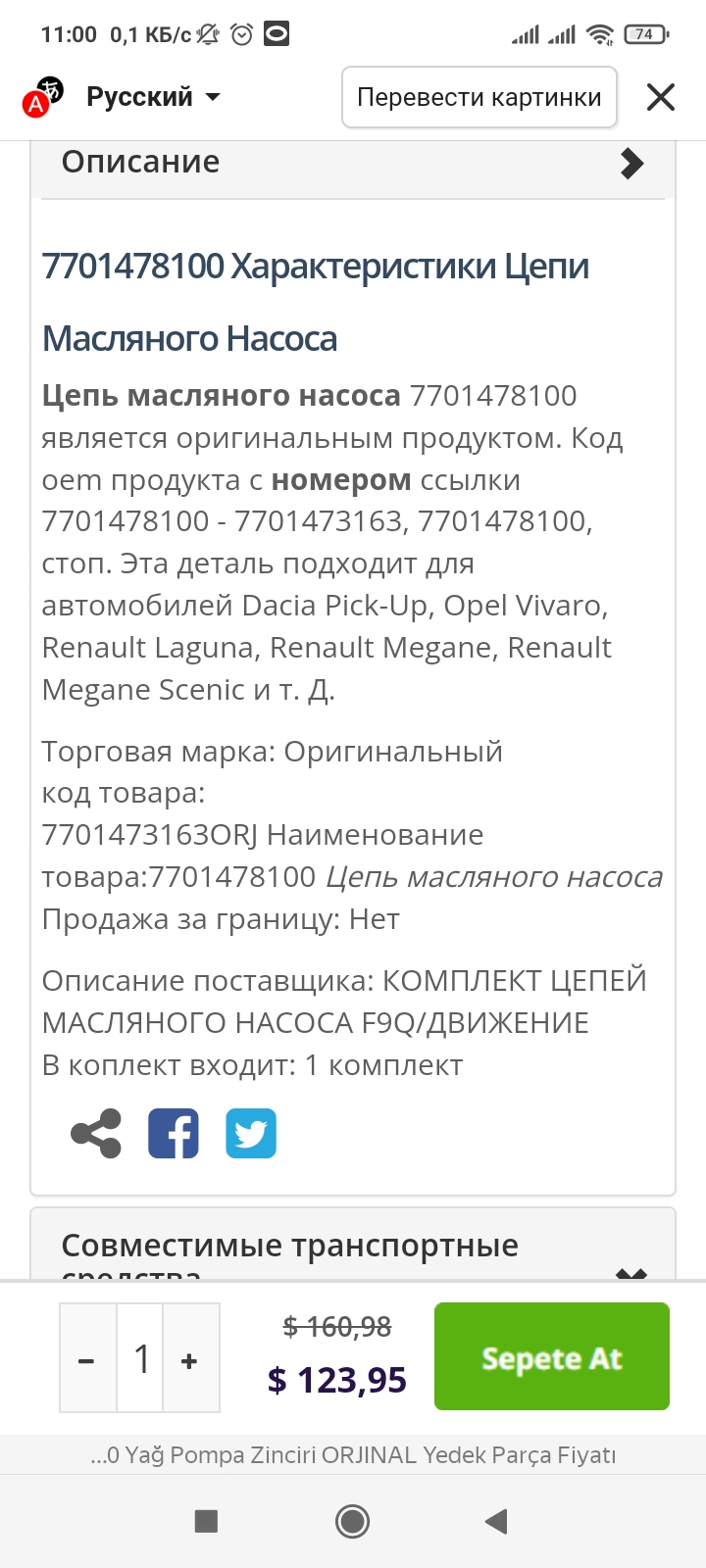Expand the Описание section
Image resolution: width=706 pixels, height=1568 pixels.
point(353,163)
